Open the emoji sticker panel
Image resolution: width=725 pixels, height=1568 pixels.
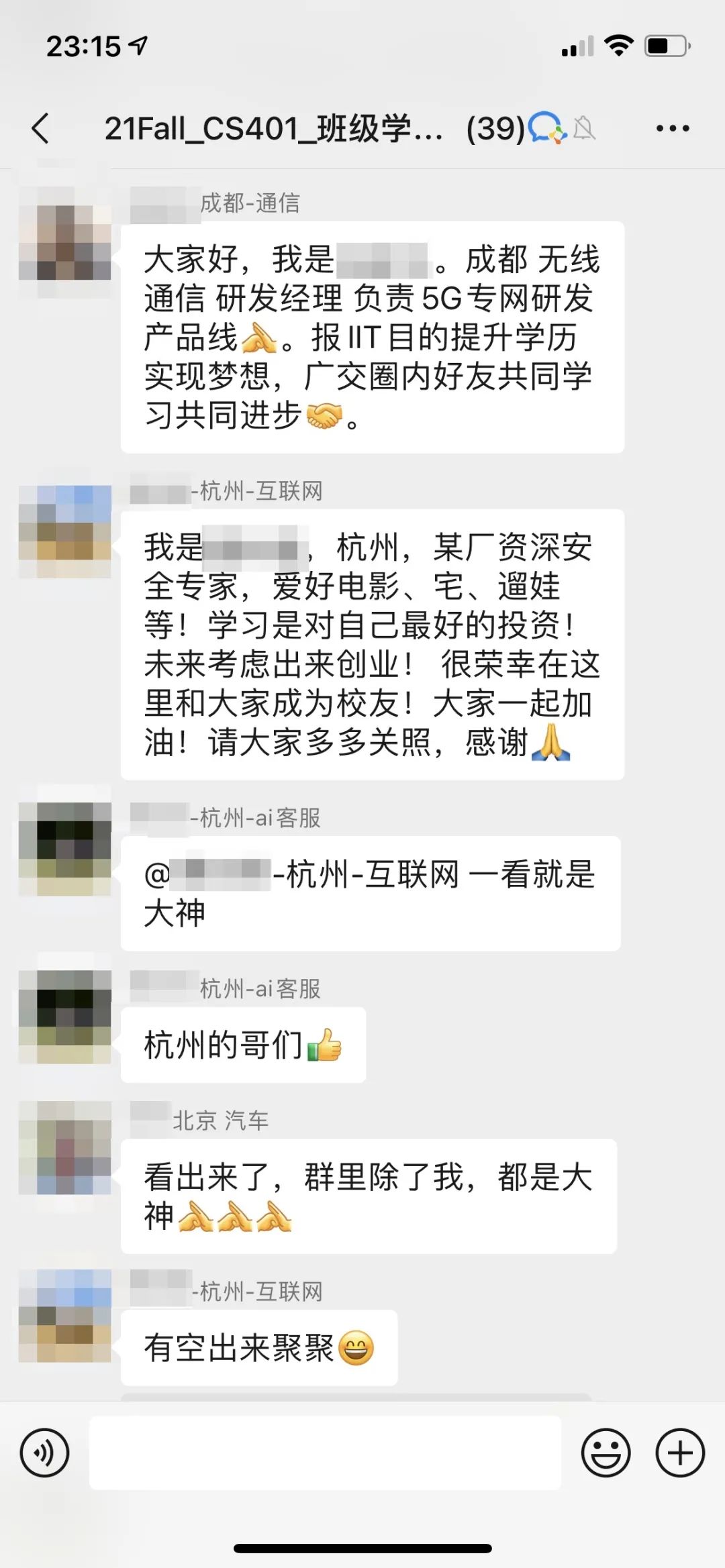[x=606, y=1453]
